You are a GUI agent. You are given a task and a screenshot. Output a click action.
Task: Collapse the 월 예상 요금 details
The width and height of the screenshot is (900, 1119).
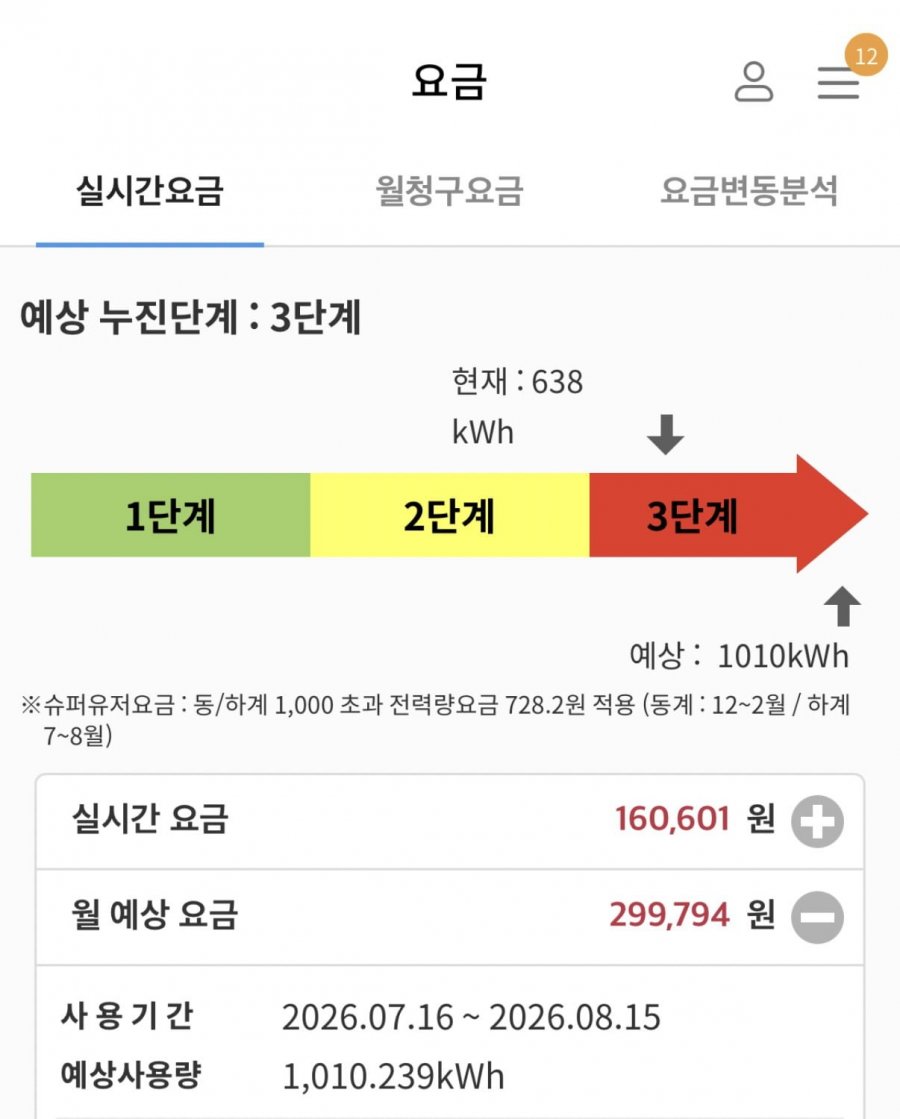[x=817, y=917]
